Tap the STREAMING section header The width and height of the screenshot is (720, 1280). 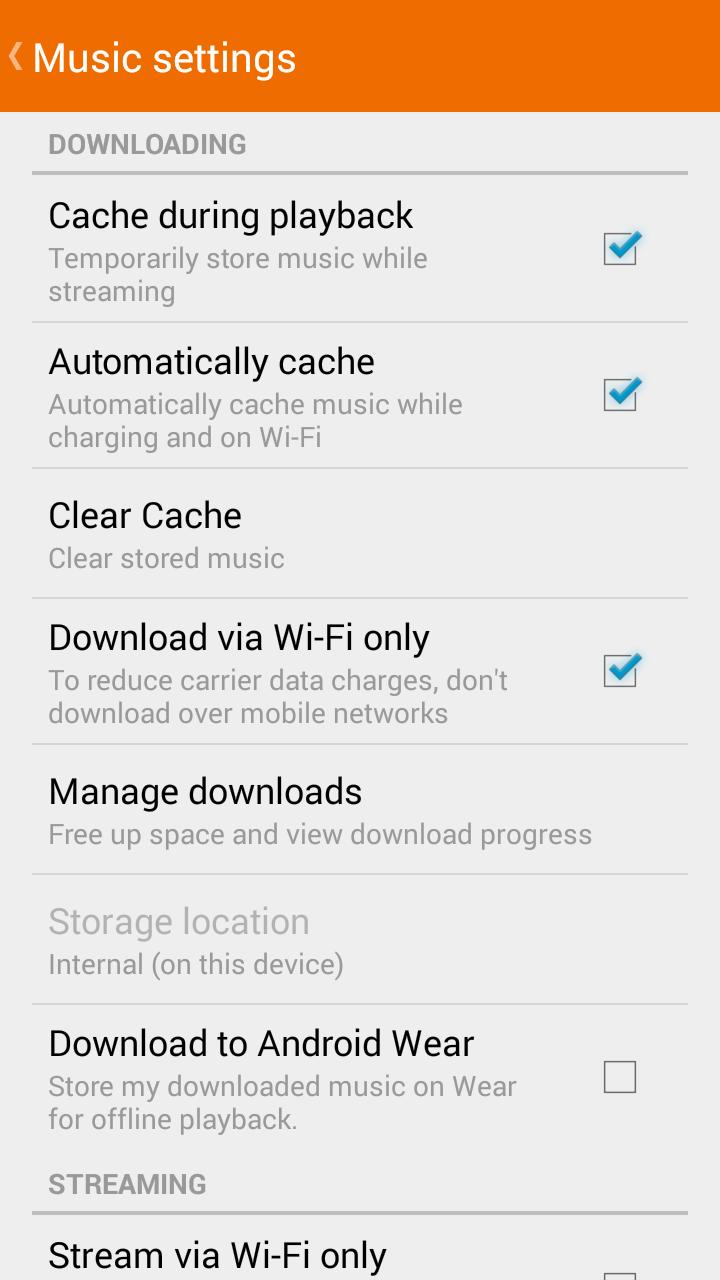127,1184
